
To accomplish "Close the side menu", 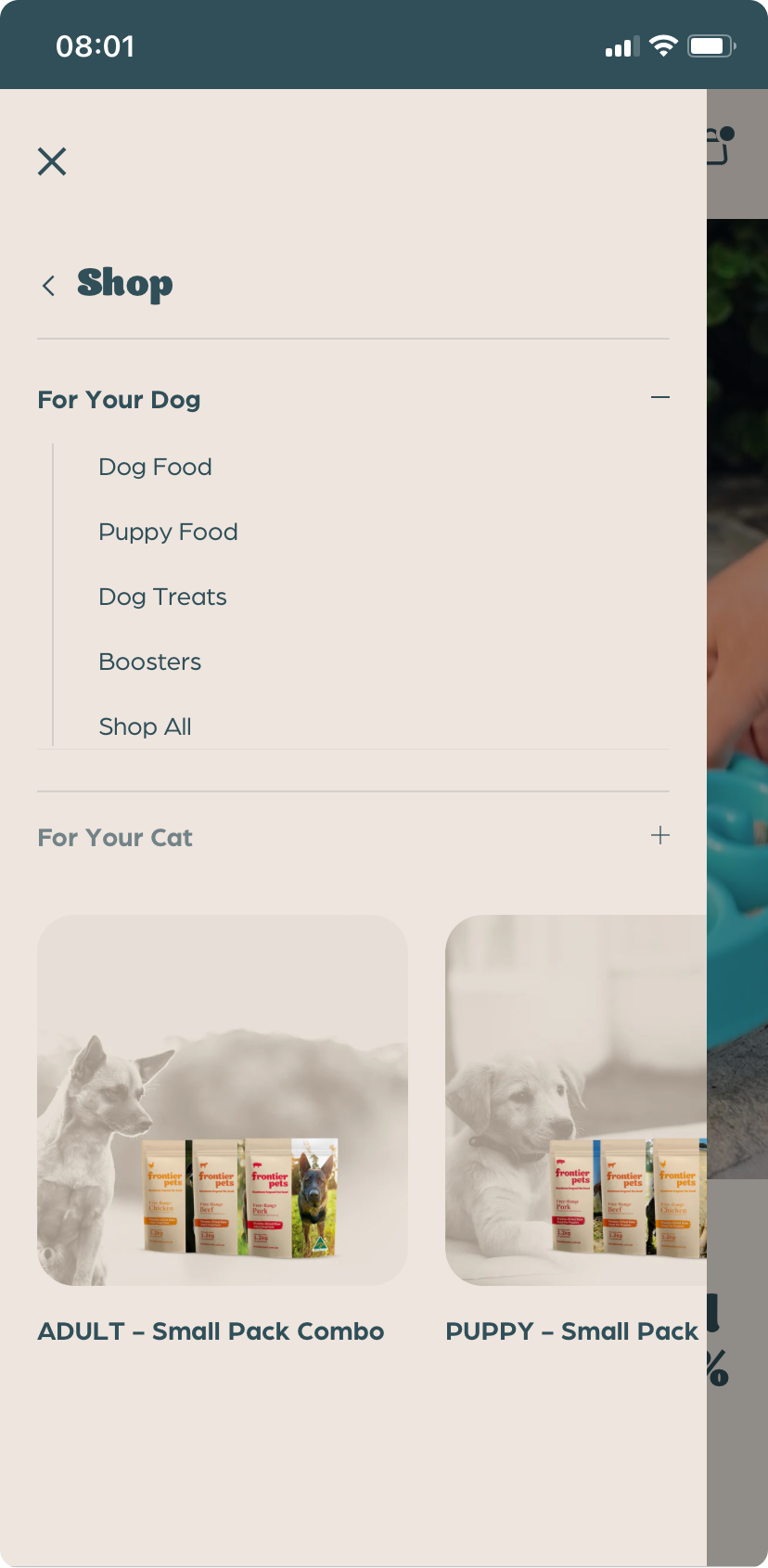I will click(x=52, y=161).
